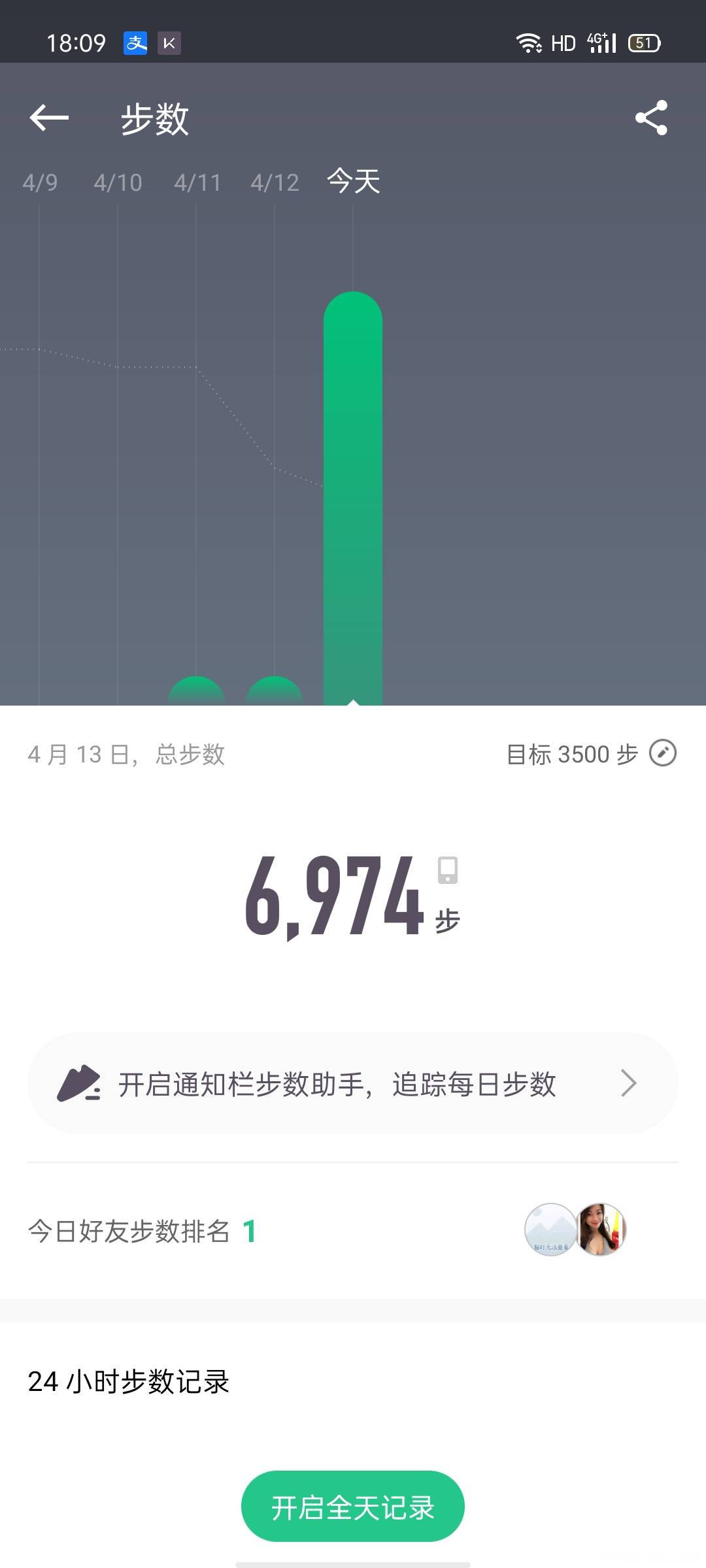Click the Alipay icon in the status bar
Viewport: 706px width, 1568px height.
(134, 43)
